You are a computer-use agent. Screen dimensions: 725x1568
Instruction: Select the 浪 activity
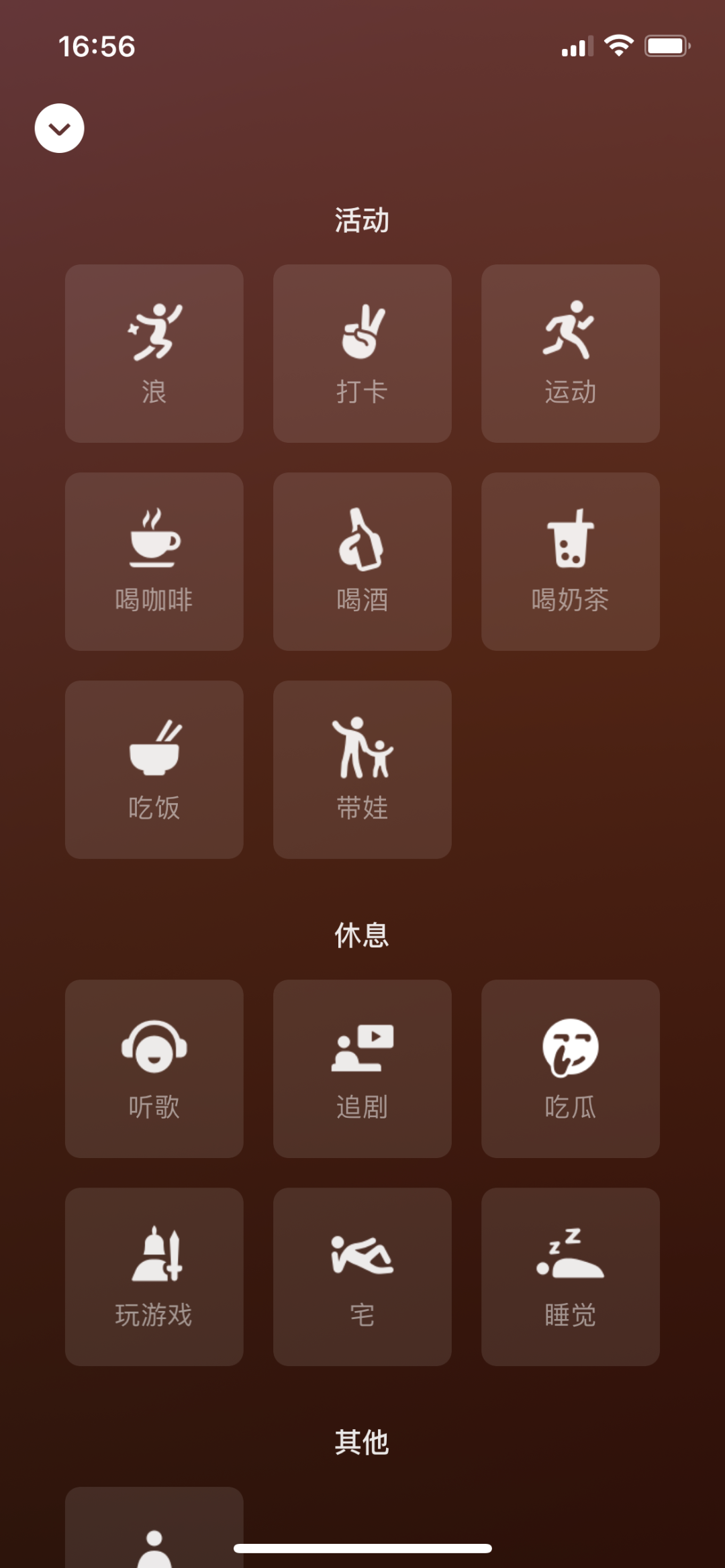point(154,353)
